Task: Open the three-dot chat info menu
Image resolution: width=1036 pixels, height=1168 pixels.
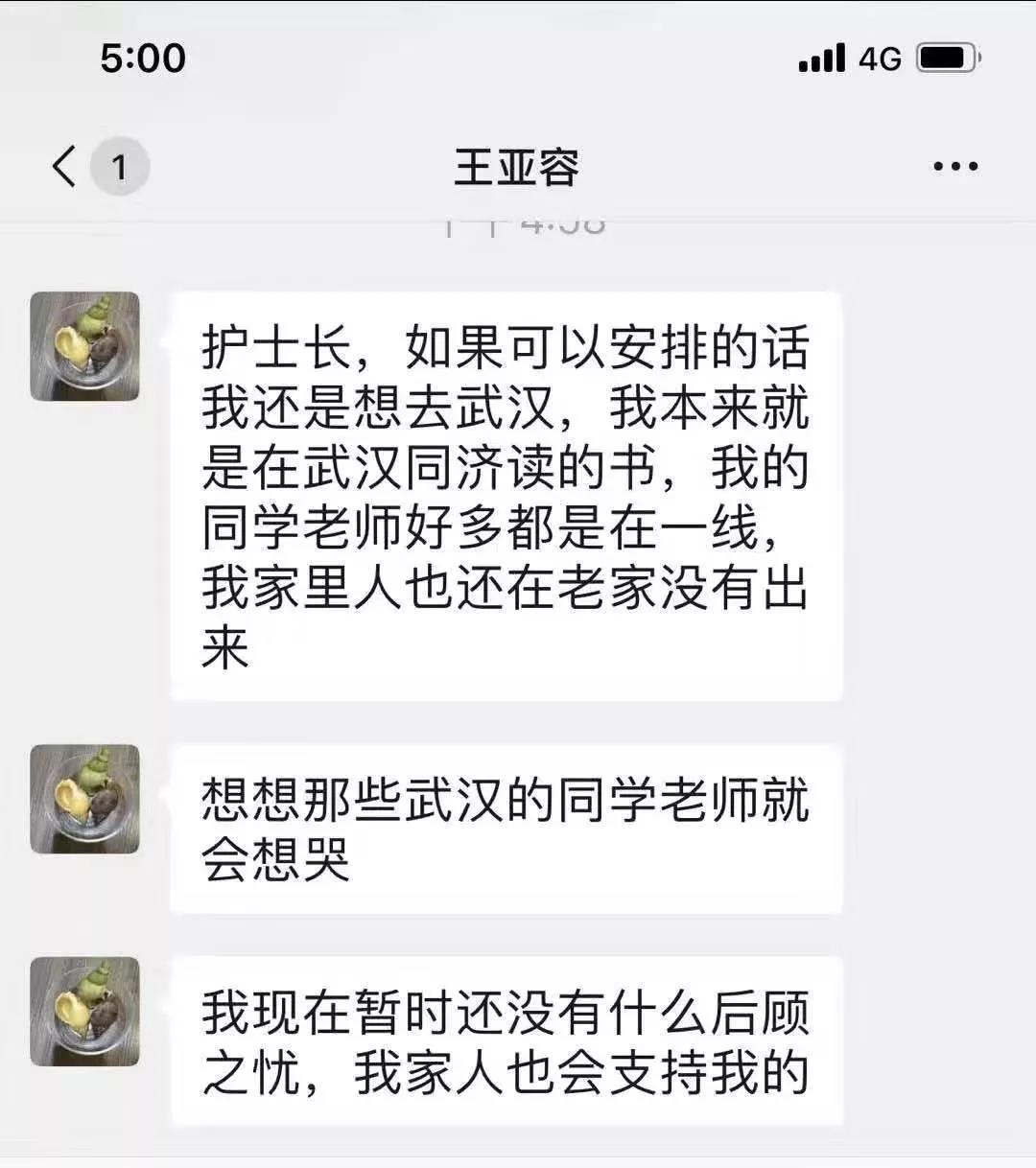Action: pos(955,167)
